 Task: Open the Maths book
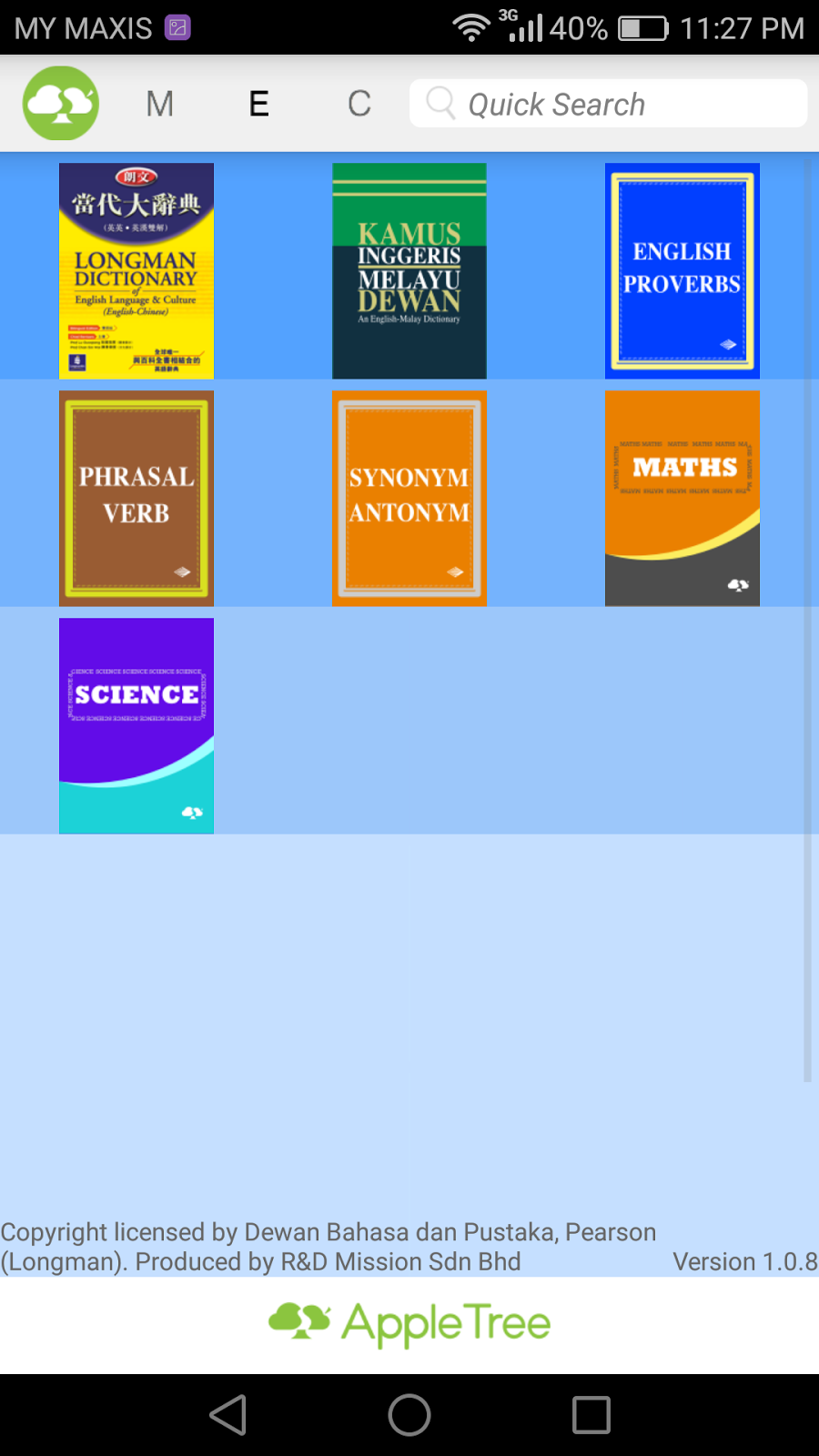pyautogui.click(x=682, y=499)
